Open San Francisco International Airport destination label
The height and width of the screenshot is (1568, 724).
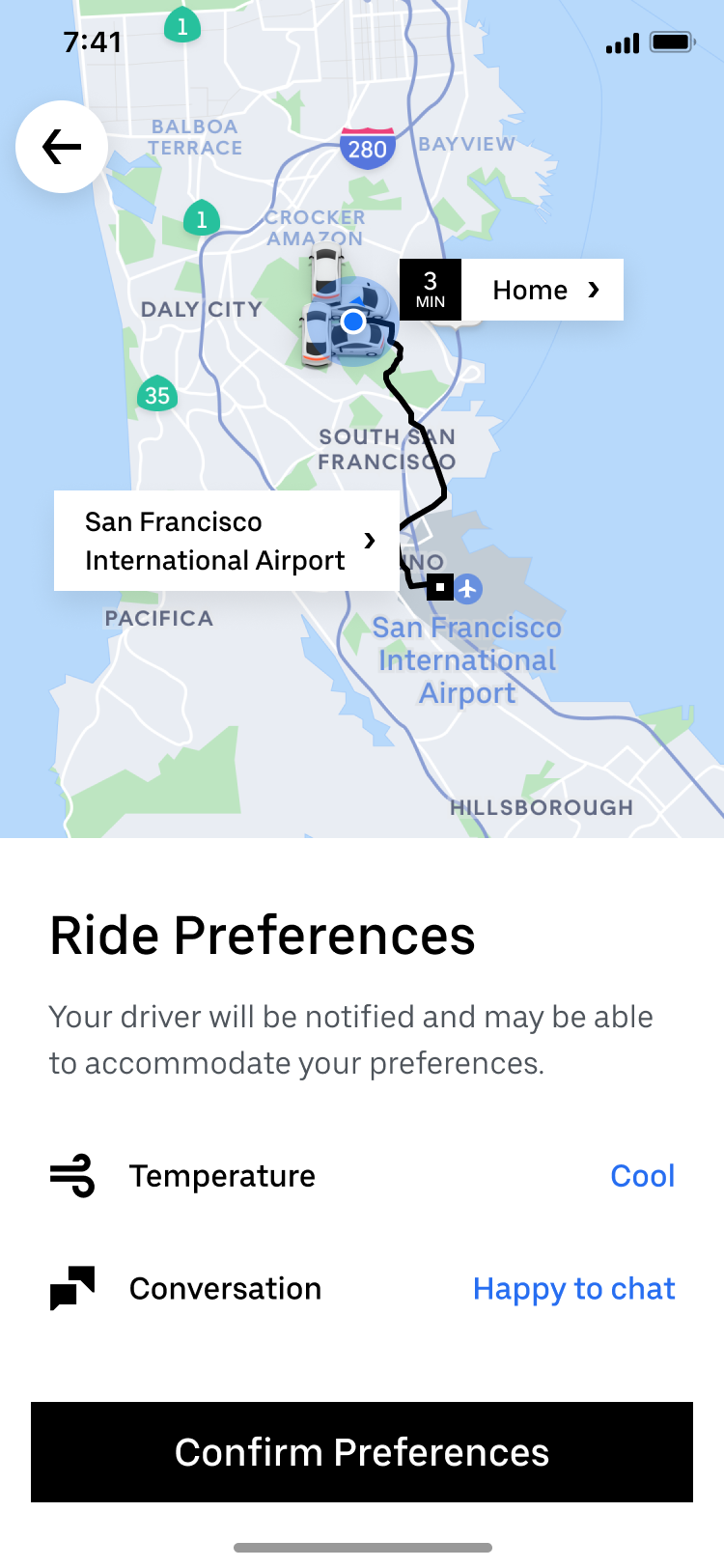(227, 541)
